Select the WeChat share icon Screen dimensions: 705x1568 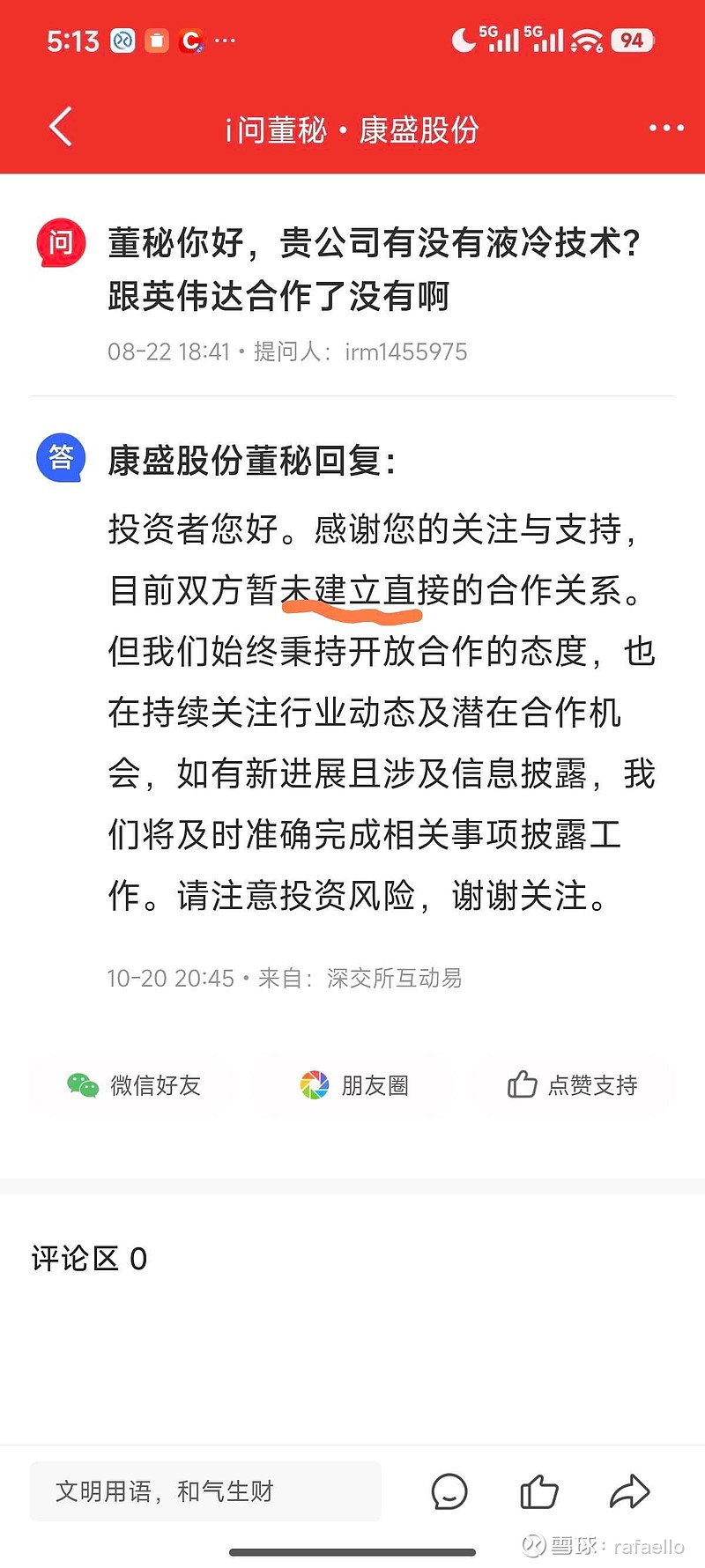82,1085
